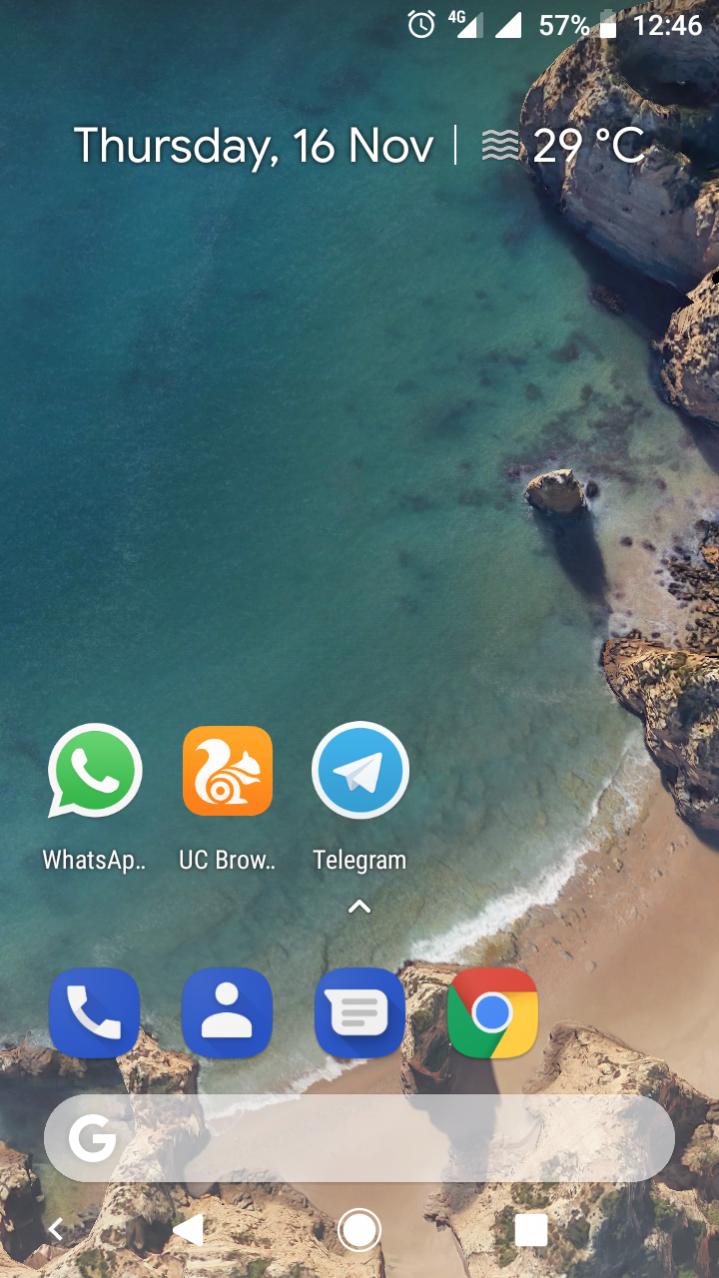
Task: Tap the small left arrow in navigation bar
Action: [x=56, y=1229]
